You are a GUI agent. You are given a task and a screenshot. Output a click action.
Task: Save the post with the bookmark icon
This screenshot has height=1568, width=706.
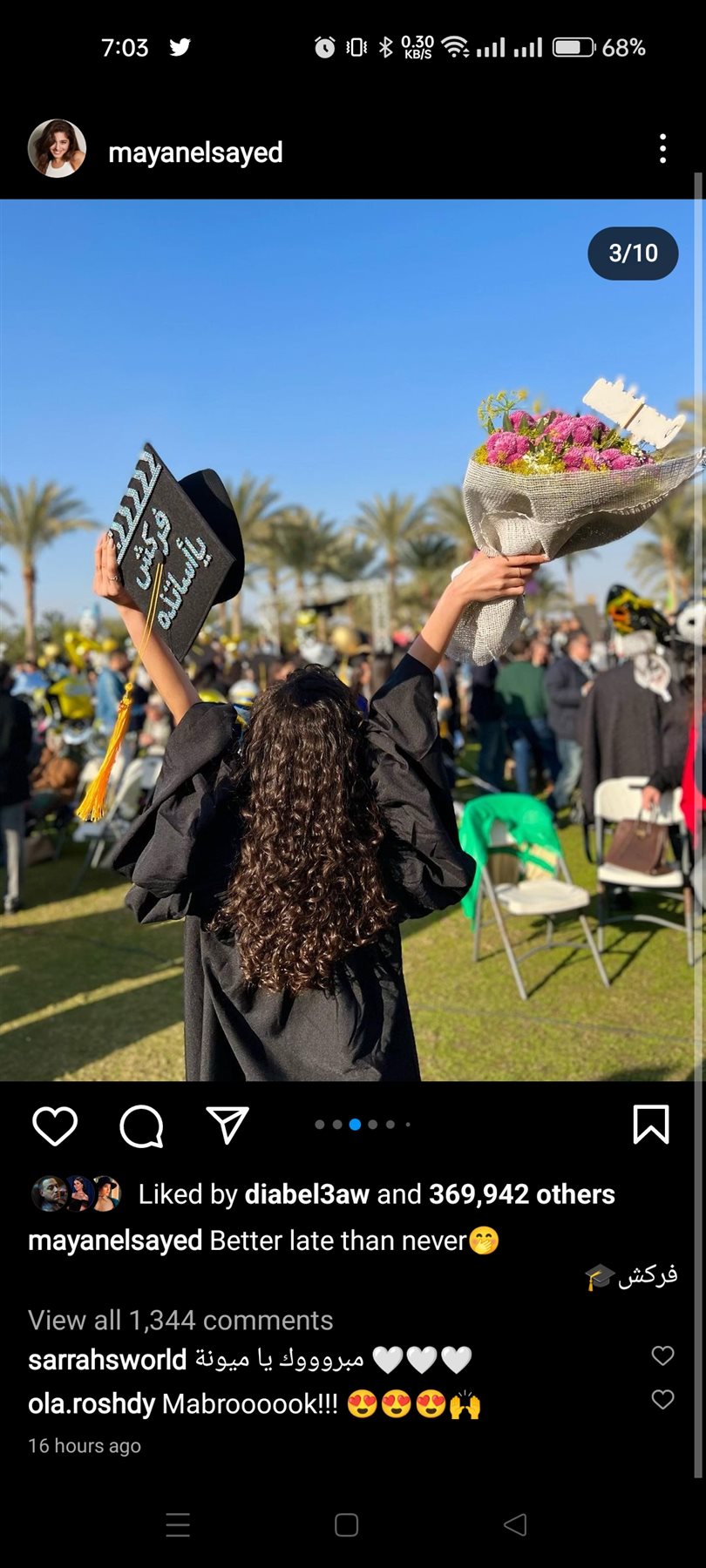650,1125
